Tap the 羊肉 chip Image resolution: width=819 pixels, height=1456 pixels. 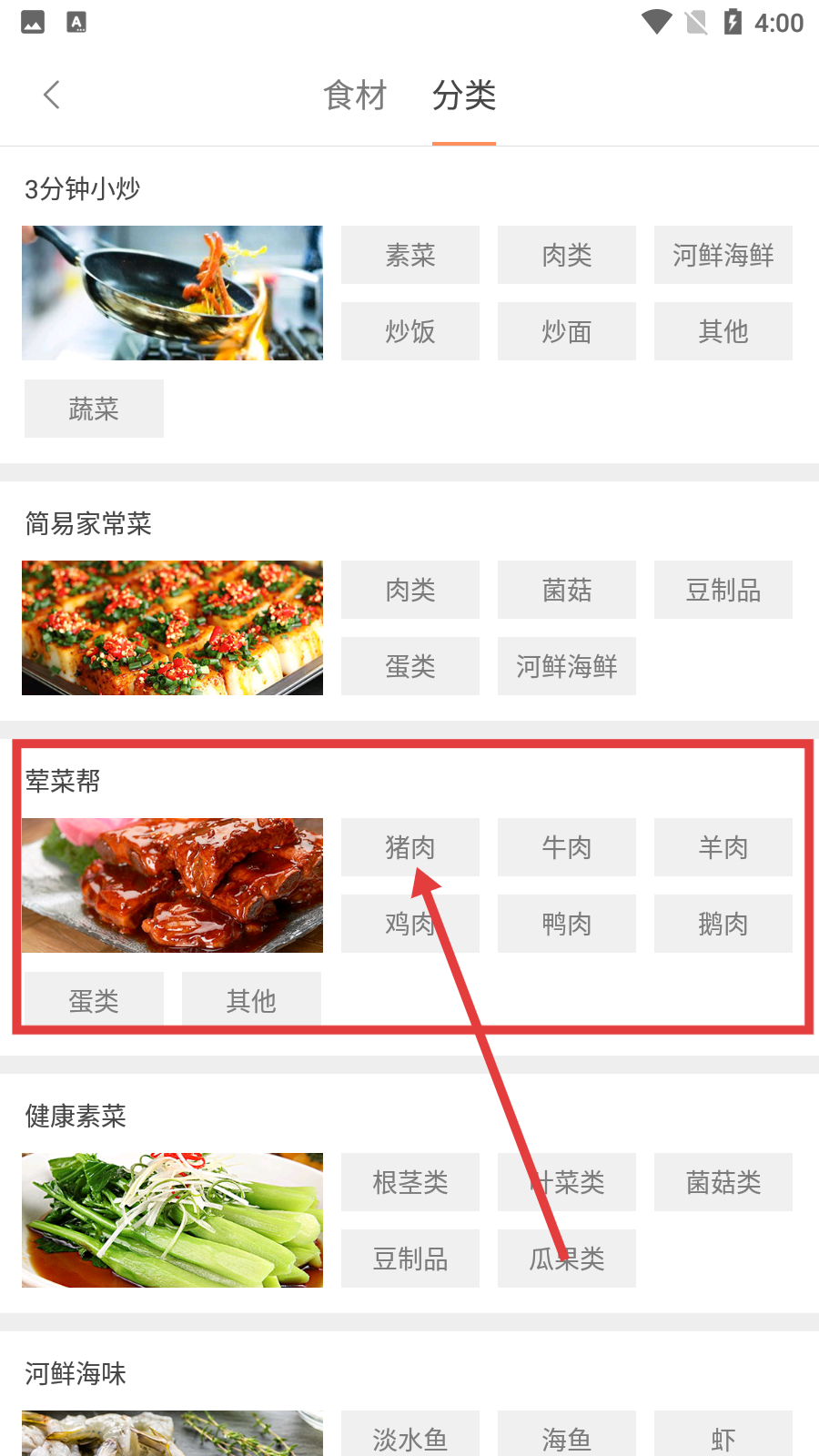(723, 847)
